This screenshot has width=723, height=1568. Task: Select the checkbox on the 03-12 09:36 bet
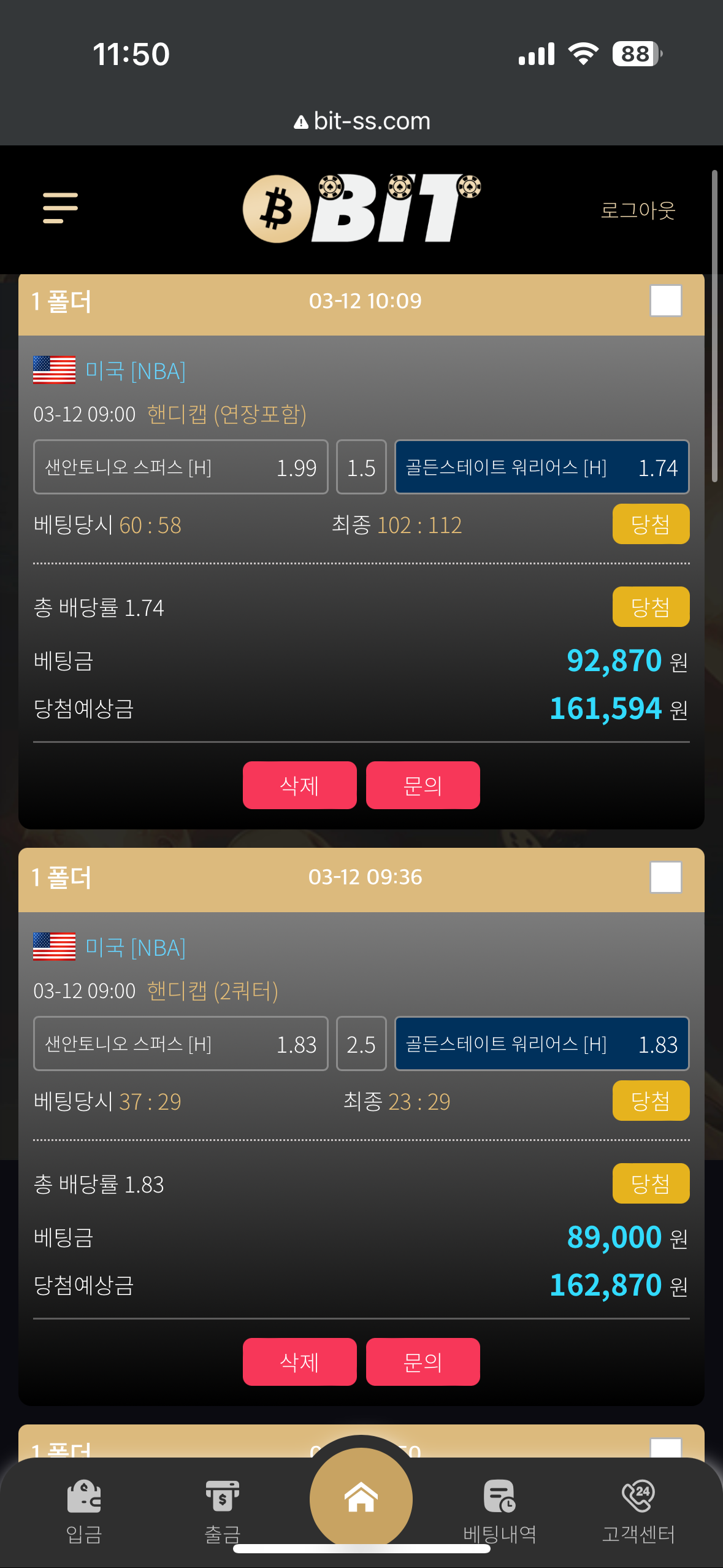click(666, 877)
